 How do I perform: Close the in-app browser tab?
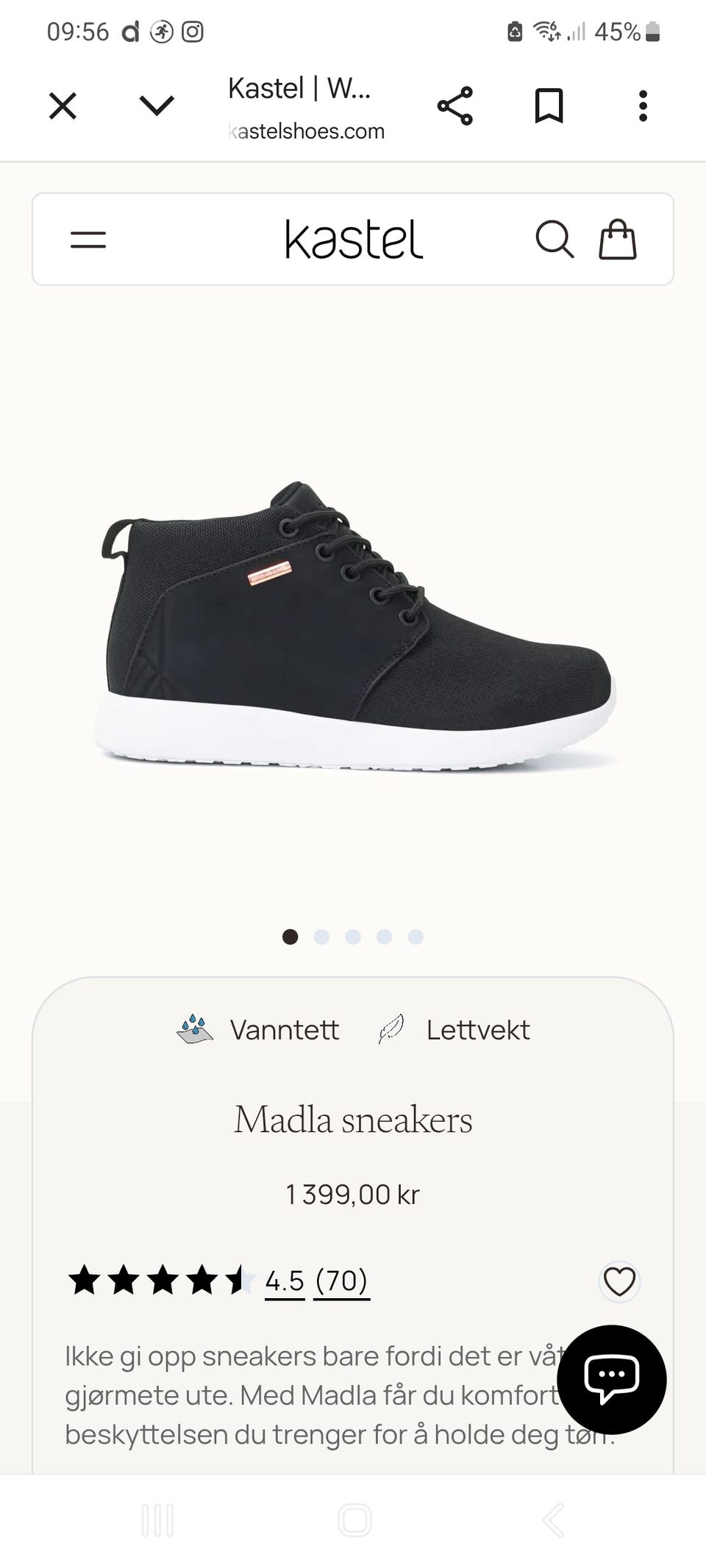click(x=63, y=106)
